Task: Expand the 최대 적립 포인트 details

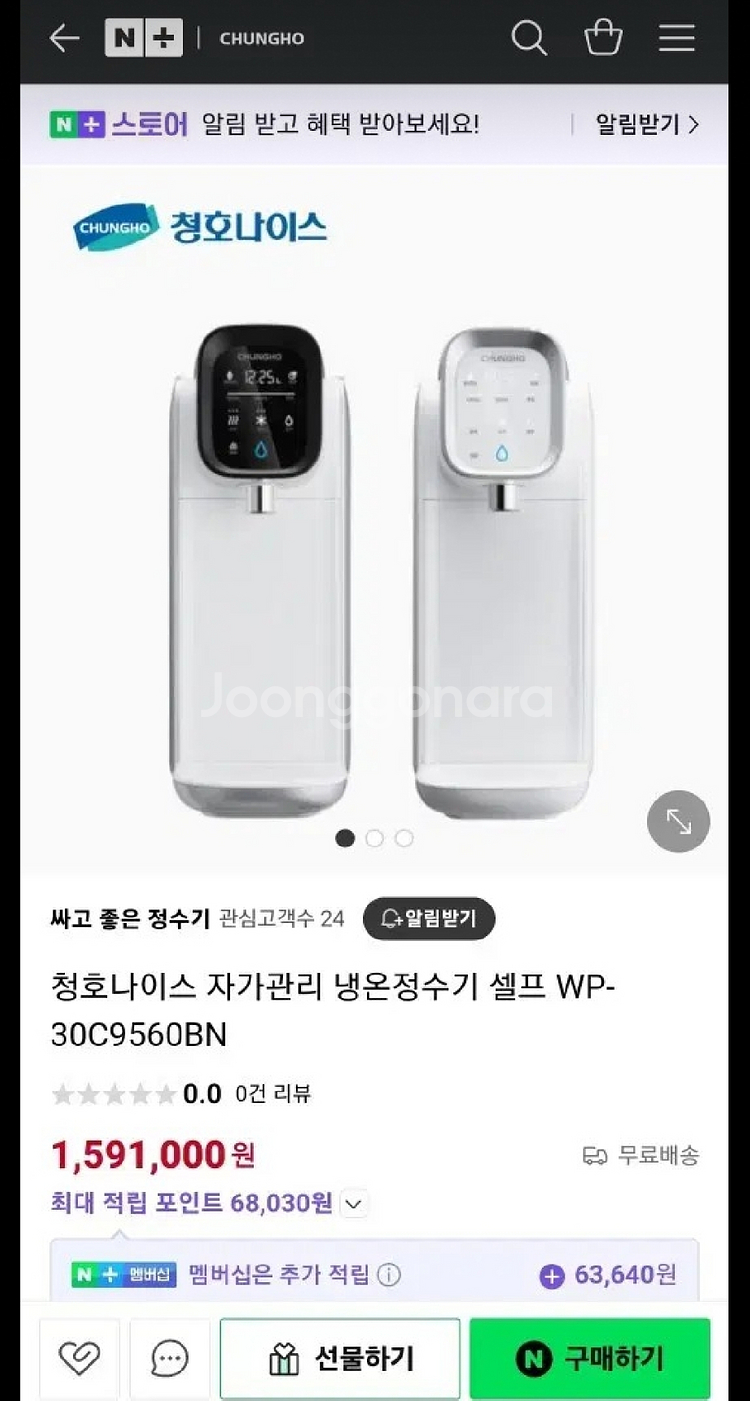Action: pyautogui.click(x=354, y=1204)
